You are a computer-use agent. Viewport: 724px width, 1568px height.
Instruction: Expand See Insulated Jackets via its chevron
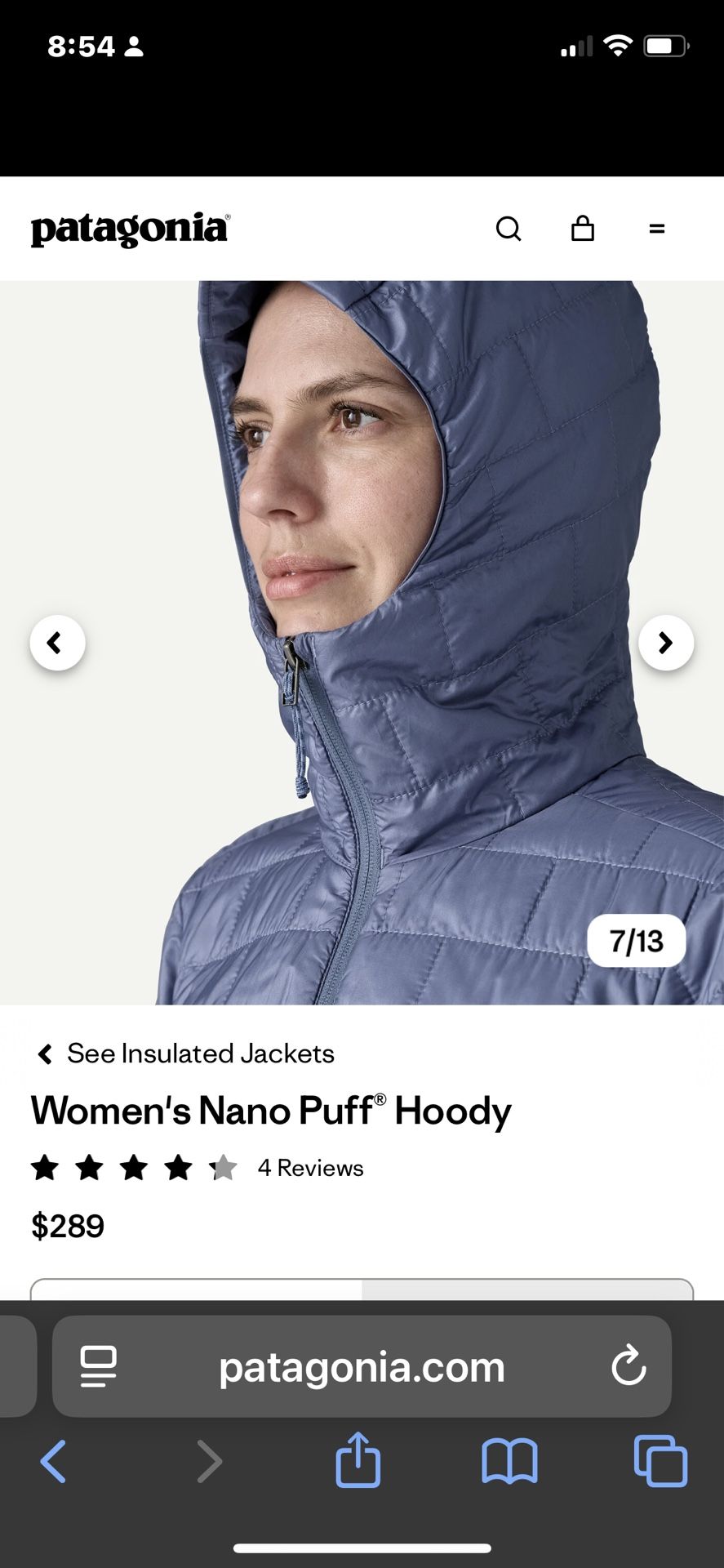click(45, 1053)
